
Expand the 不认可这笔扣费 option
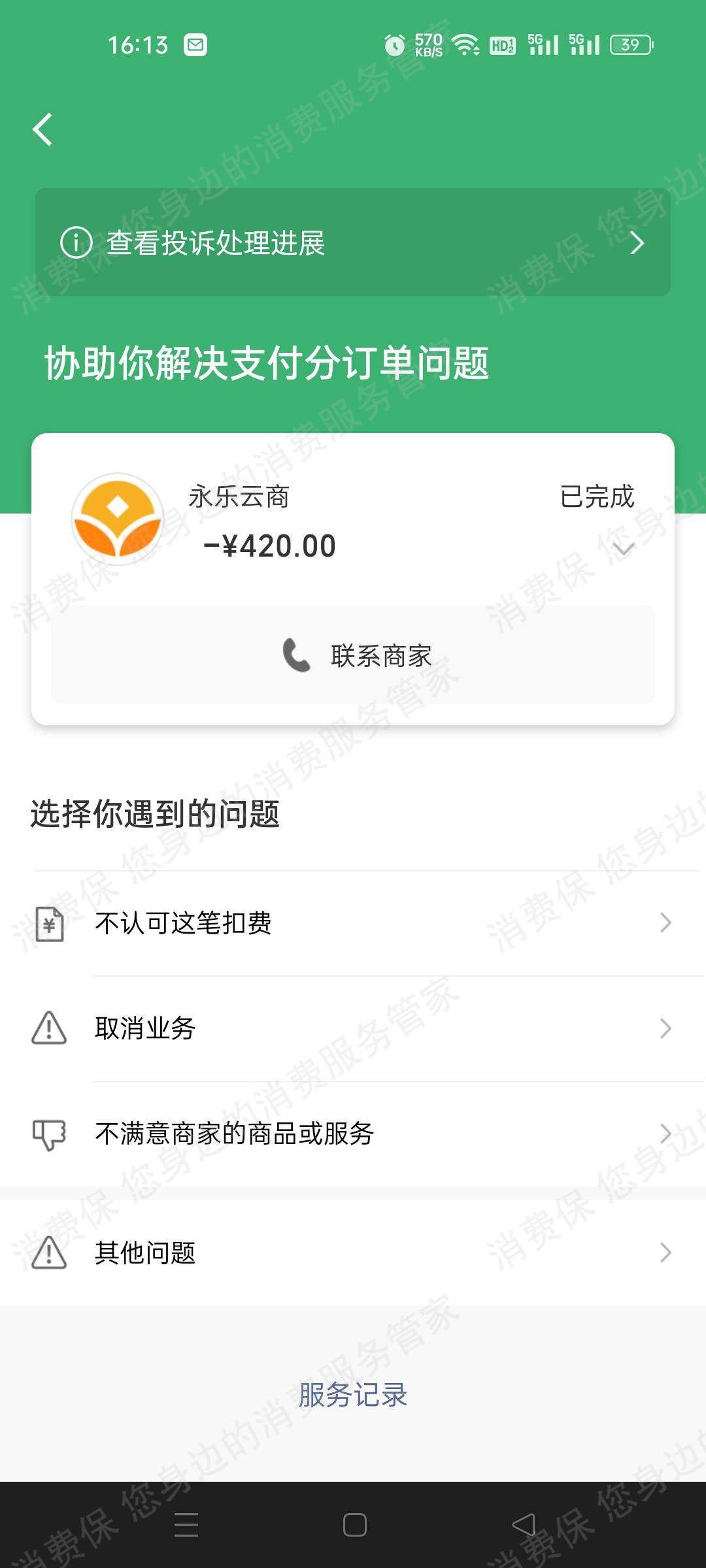coord(665,923)
